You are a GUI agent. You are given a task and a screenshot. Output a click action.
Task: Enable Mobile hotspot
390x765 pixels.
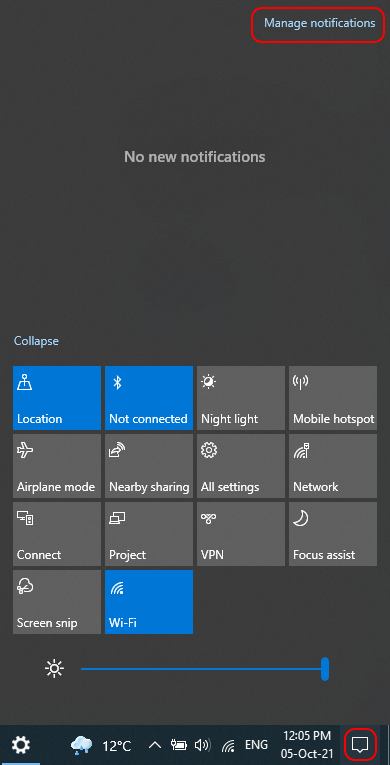point(333,398)
